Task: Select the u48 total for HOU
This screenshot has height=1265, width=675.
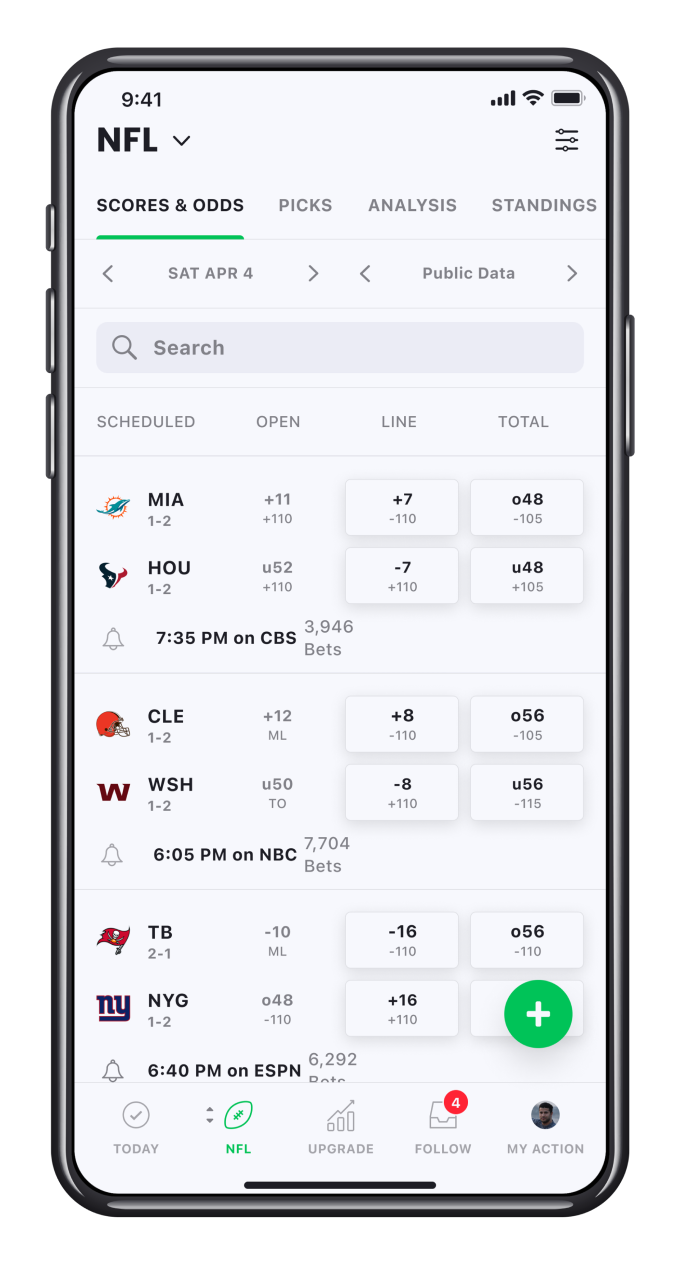Action: tap(527, 575)
